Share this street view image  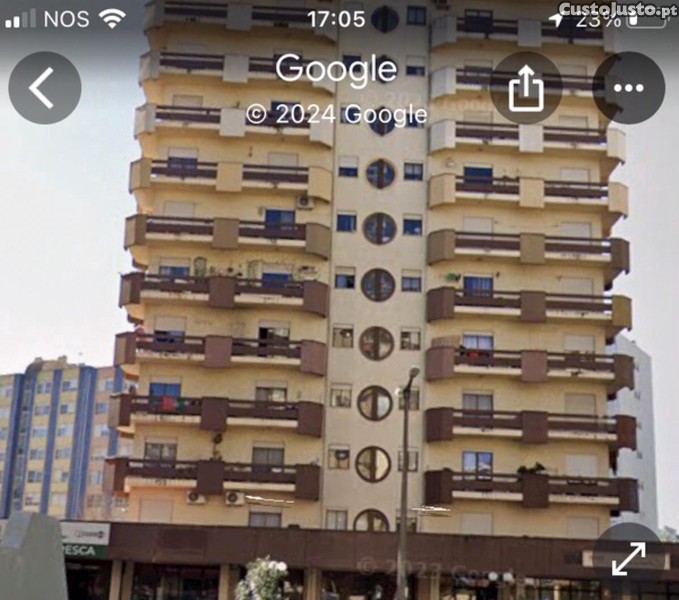525,88
